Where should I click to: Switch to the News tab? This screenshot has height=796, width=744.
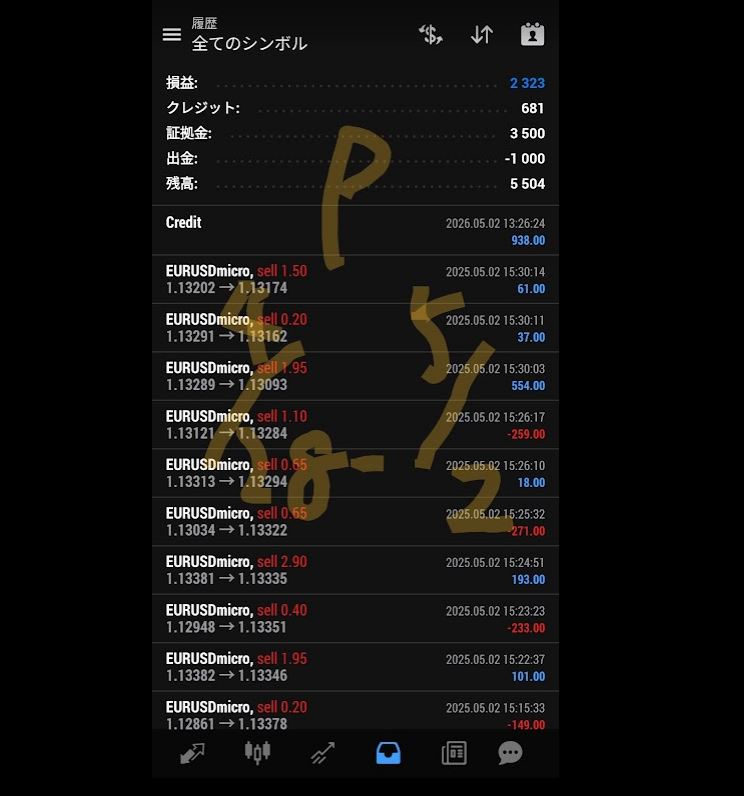pos(454,753)
